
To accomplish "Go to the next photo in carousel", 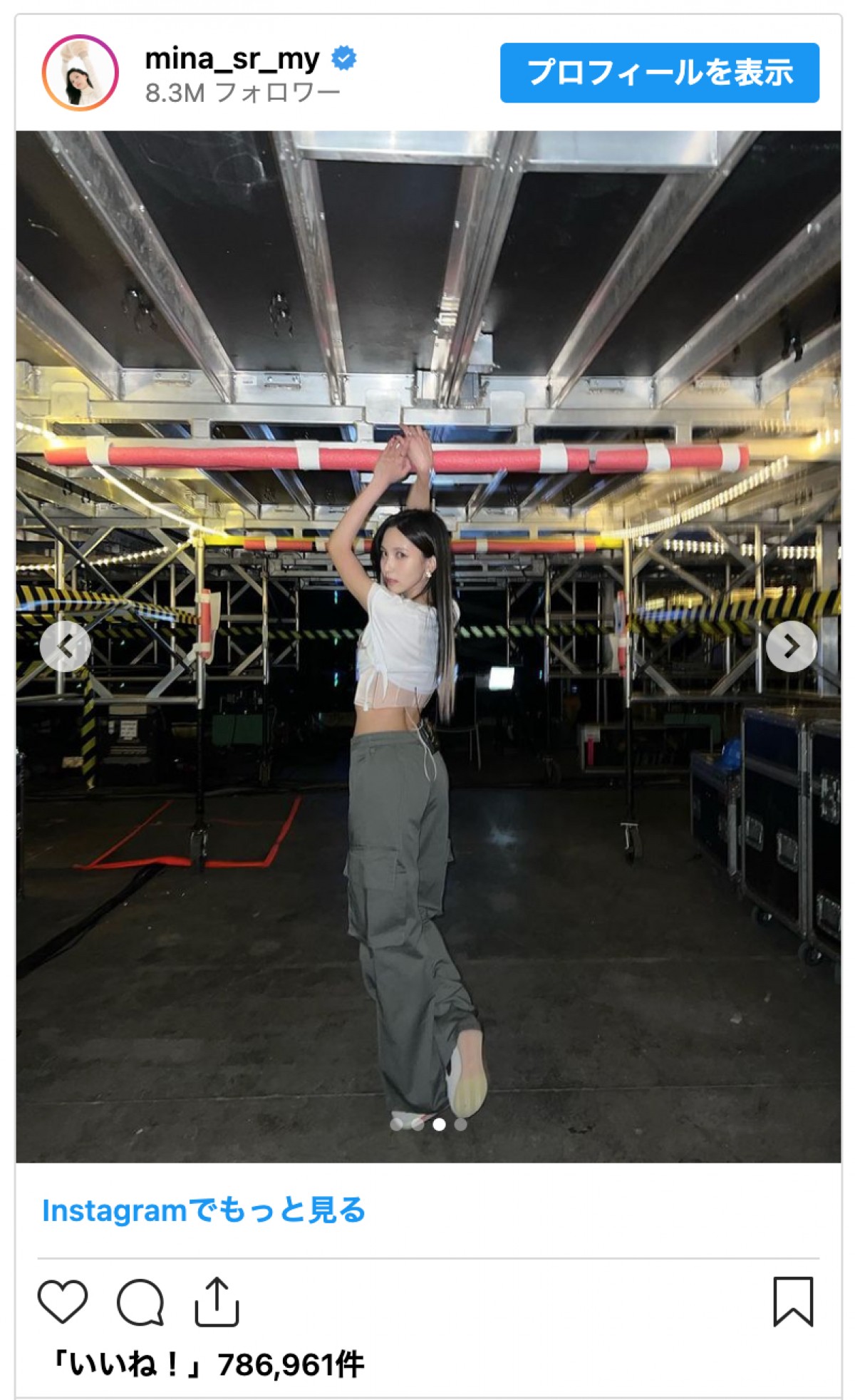I will coord(791,646).
